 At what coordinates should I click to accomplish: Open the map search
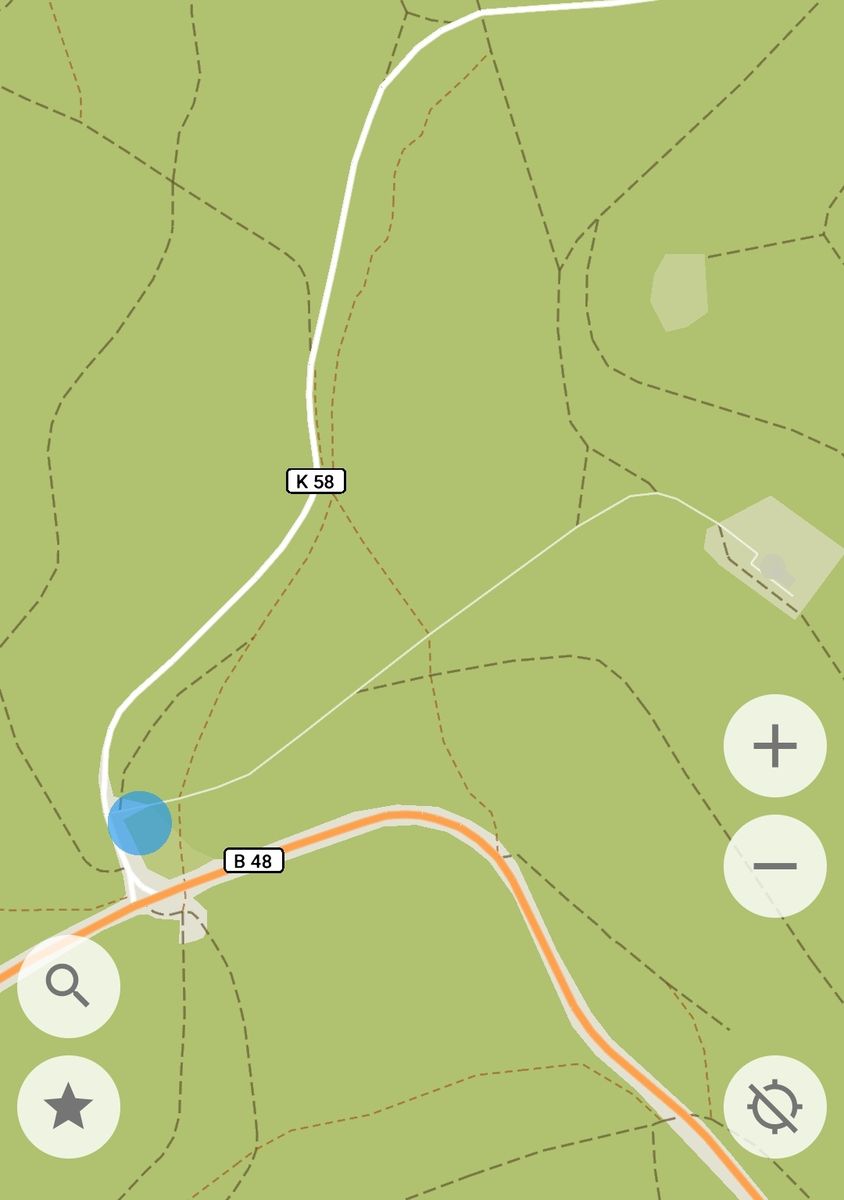[69, 986]
